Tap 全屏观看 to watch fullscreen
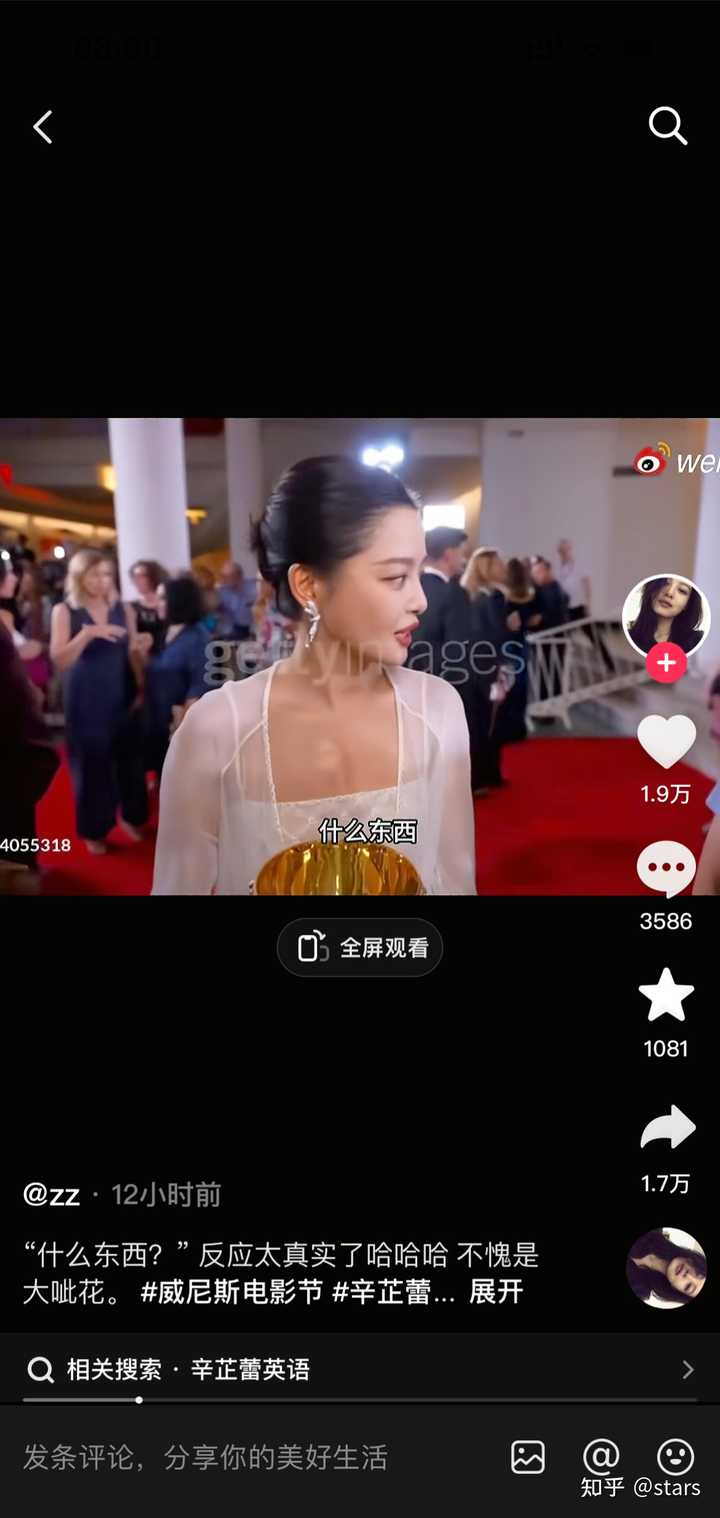Image resolution: width=720 pixels, height=1518 pixels. tap(360, 947)
